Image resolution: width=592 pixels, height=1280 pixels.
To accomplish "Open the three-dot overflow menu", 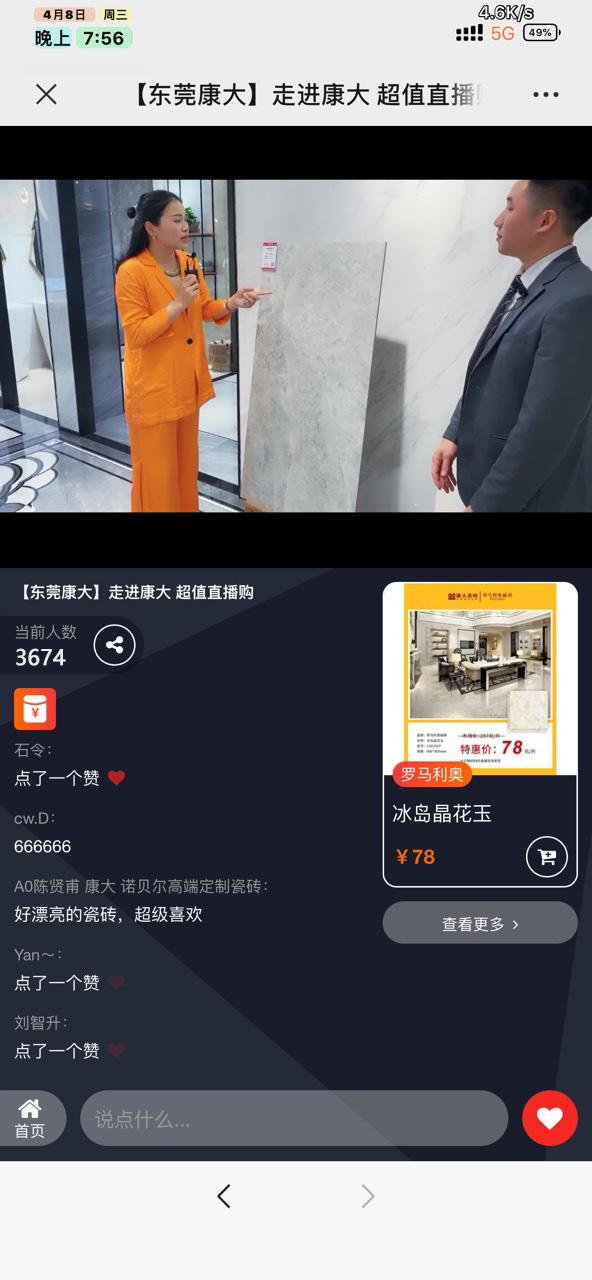I will (546, 94).
